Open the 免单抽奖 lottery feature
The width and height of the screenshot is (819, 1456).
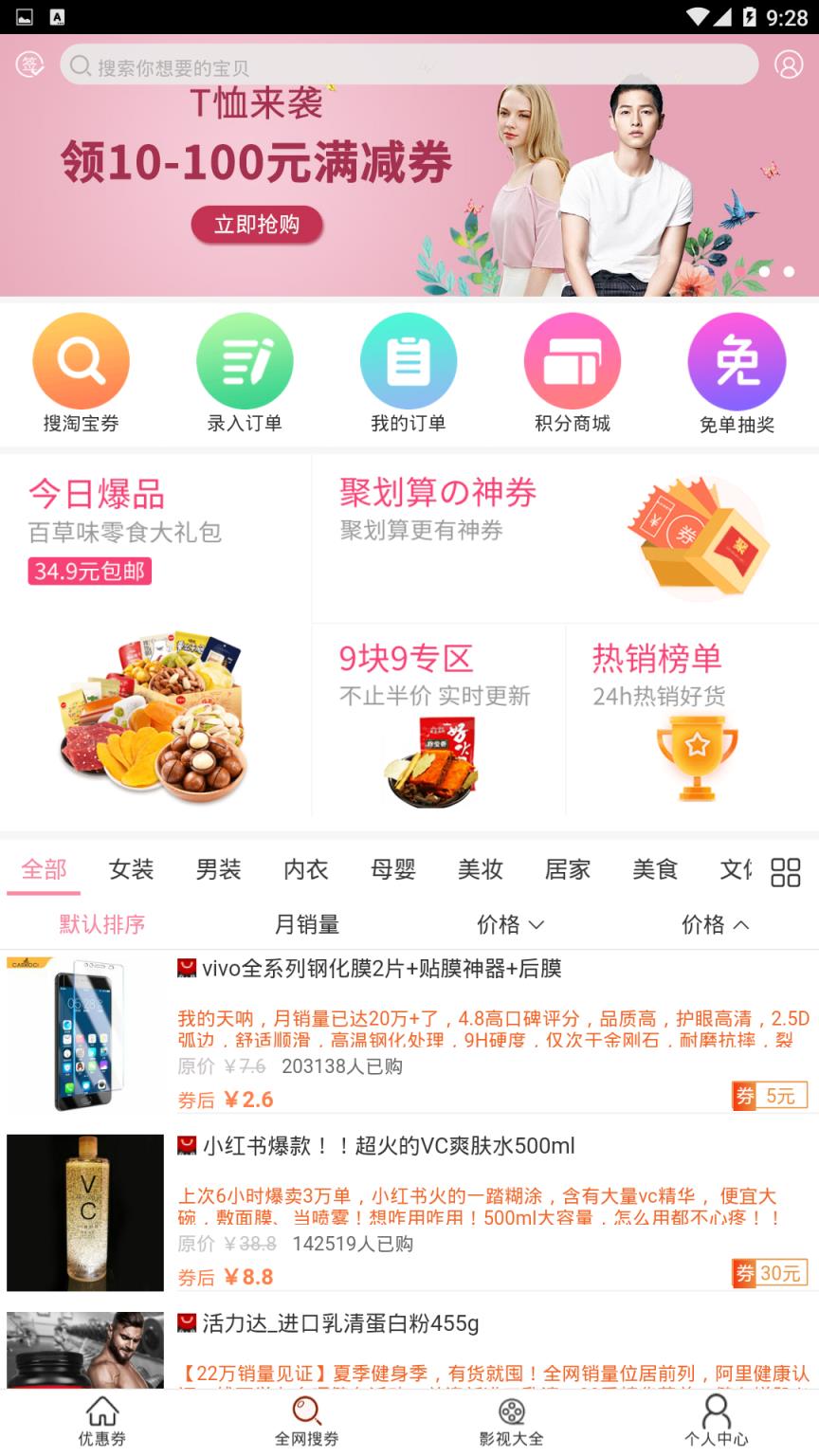[x=737, y=370]
